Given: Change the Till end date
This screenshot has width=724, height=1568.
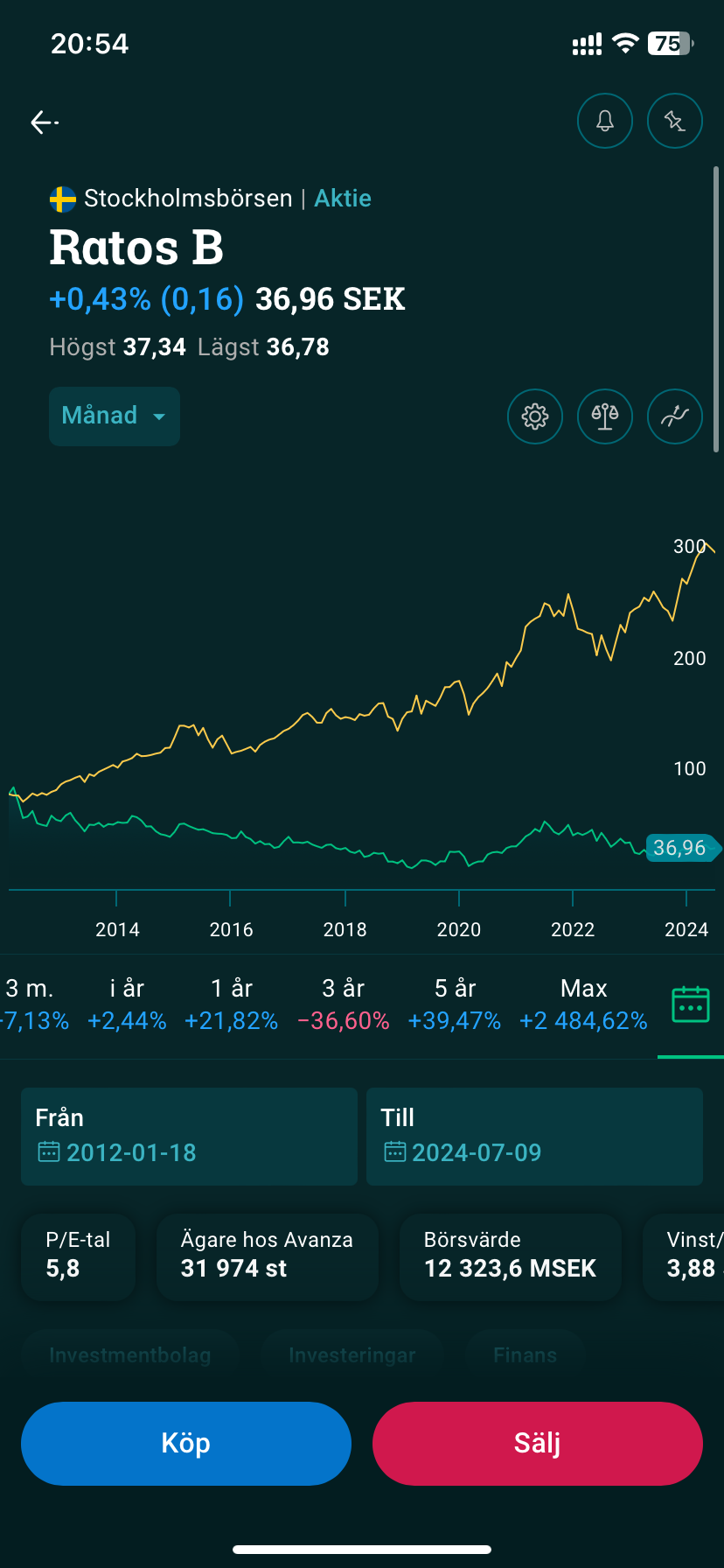Looking at the screenshot, I should coord(534,1137).
